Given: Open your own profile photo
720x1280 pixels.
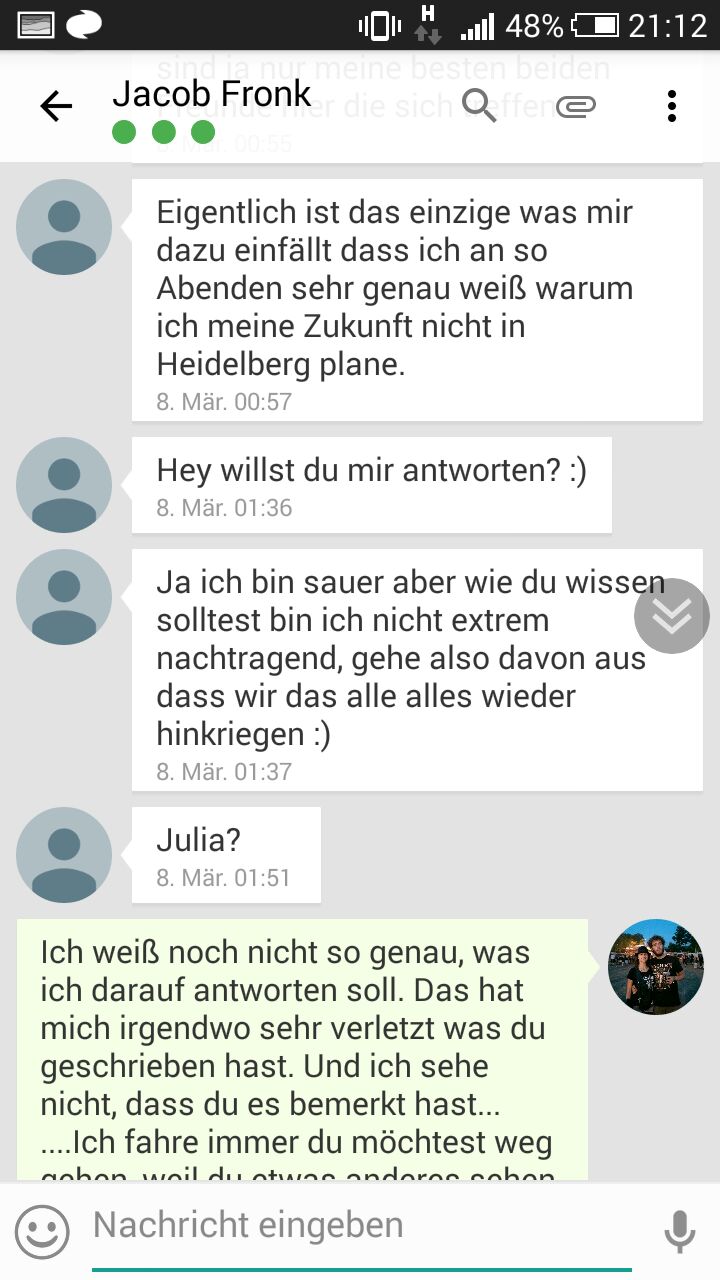Looking at the screenshot, I should [656, 967].
